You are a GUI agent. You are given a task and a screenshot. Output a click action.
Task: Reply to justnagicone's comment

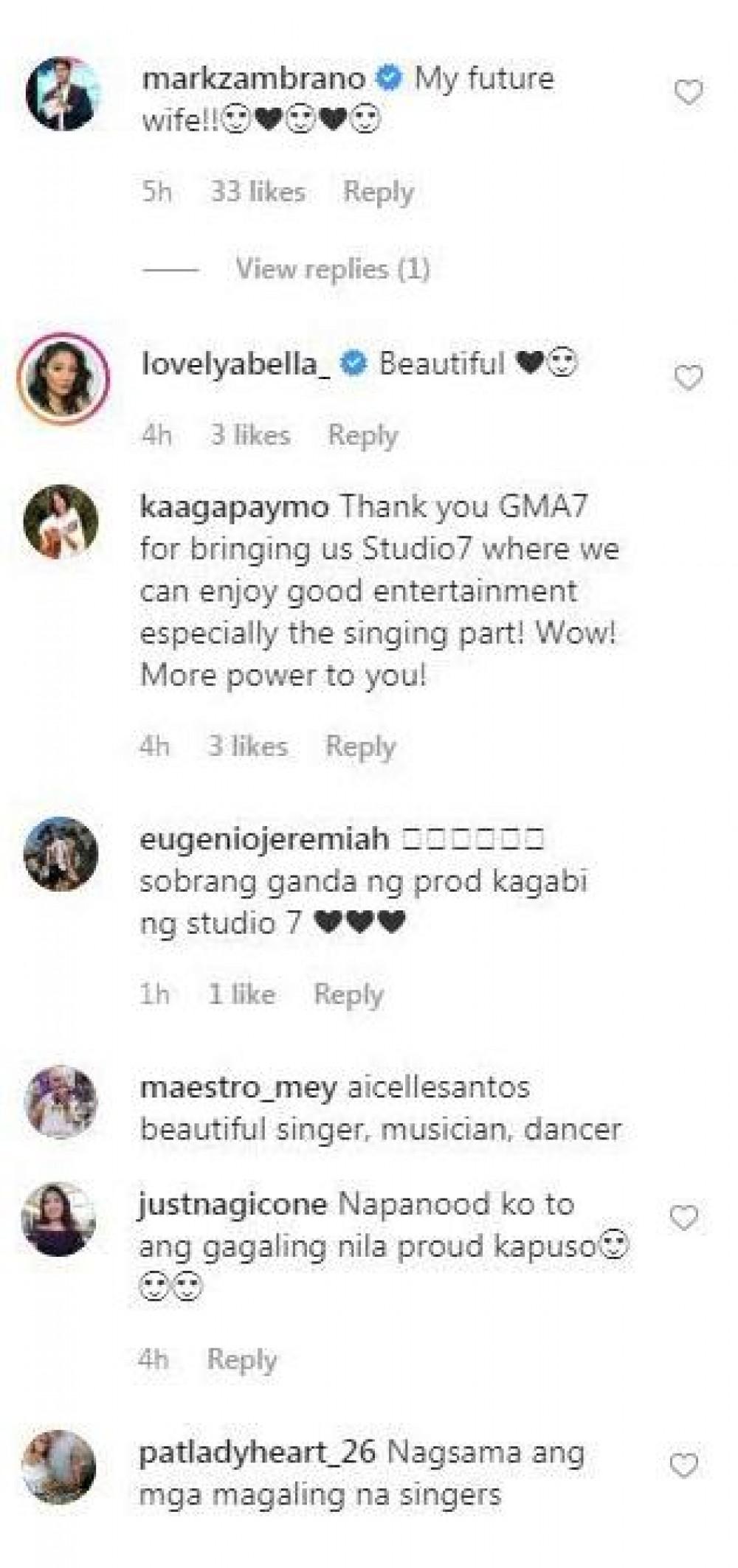(x=241, y=1359)
